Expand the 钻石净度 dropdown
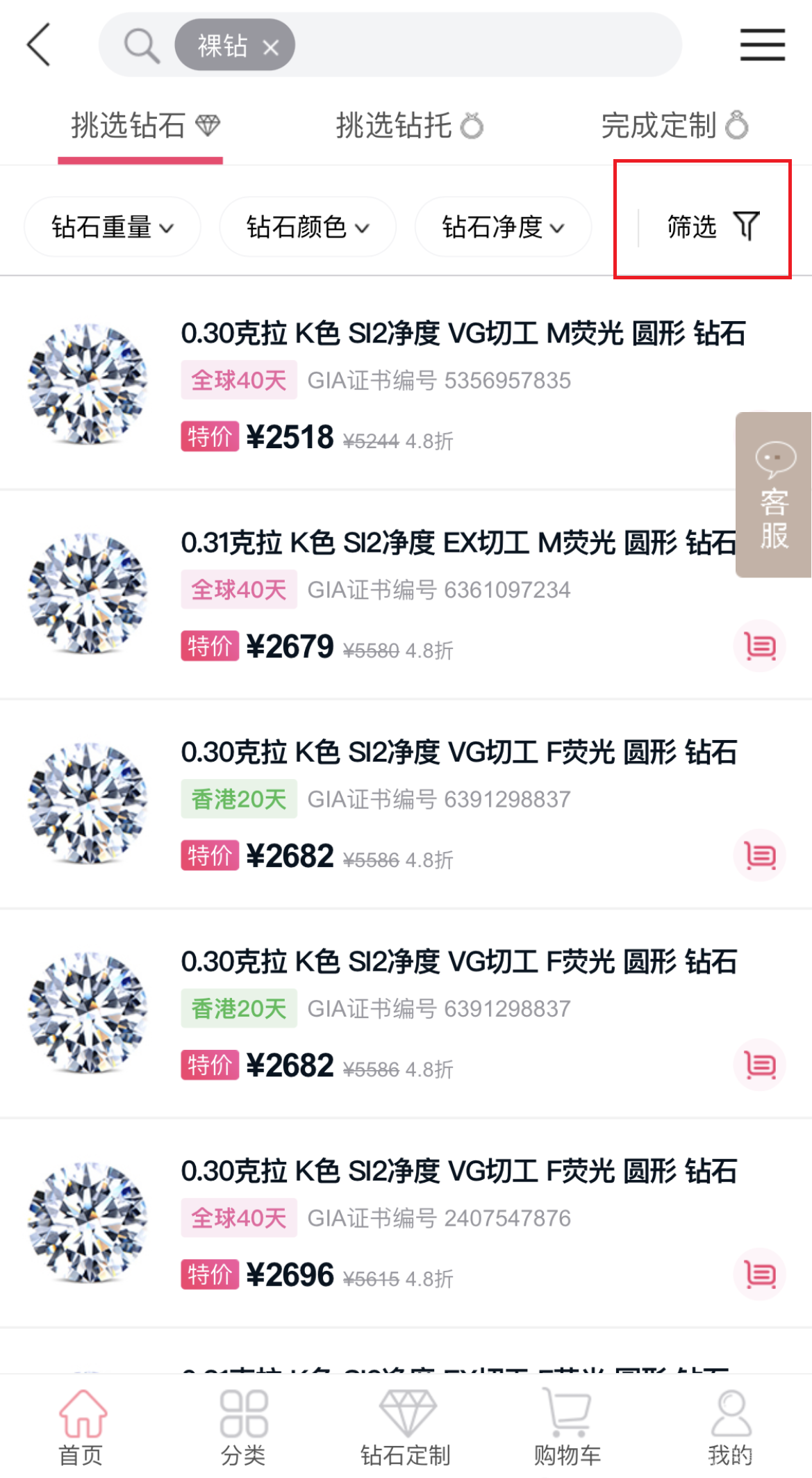This screenshot has height=1478, width=812. (x=503, y=227)
